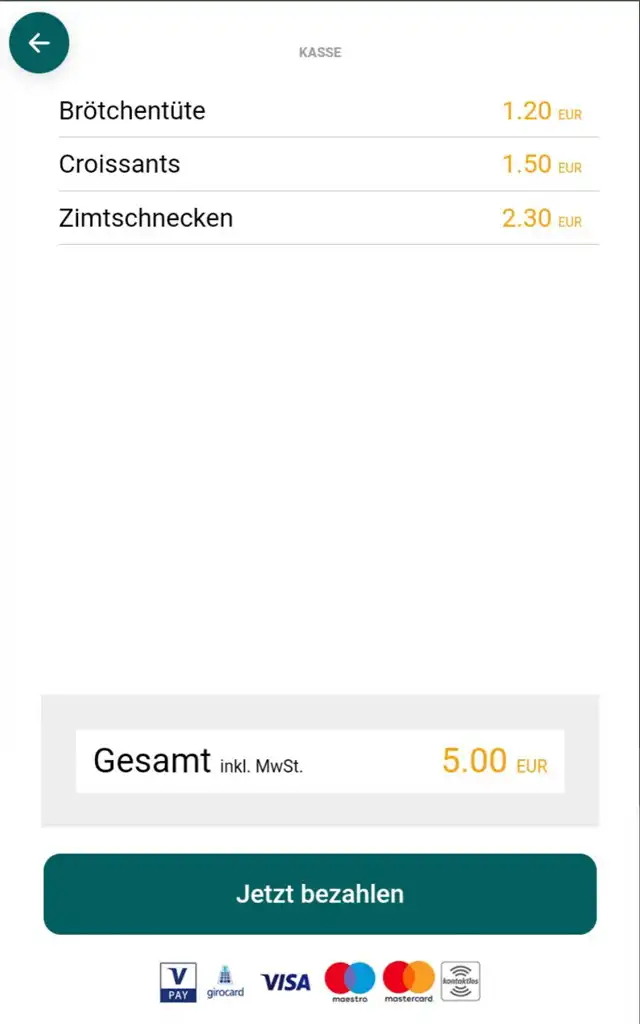
Task: Tap the Jetzt bezahlen button
Action: click(320, 894)
